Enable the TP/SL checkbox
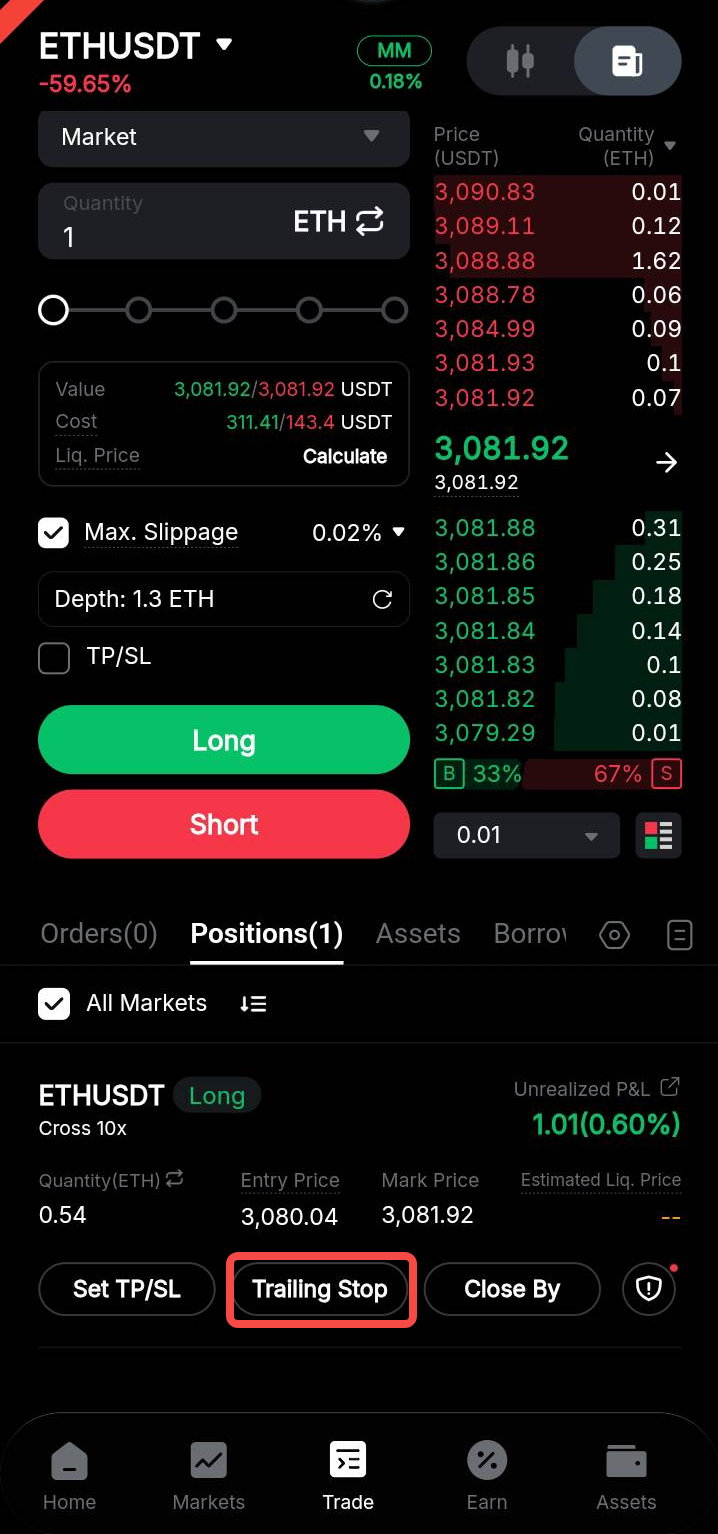The height and width of the screenshot is (1534, 718). coord(54,658)
